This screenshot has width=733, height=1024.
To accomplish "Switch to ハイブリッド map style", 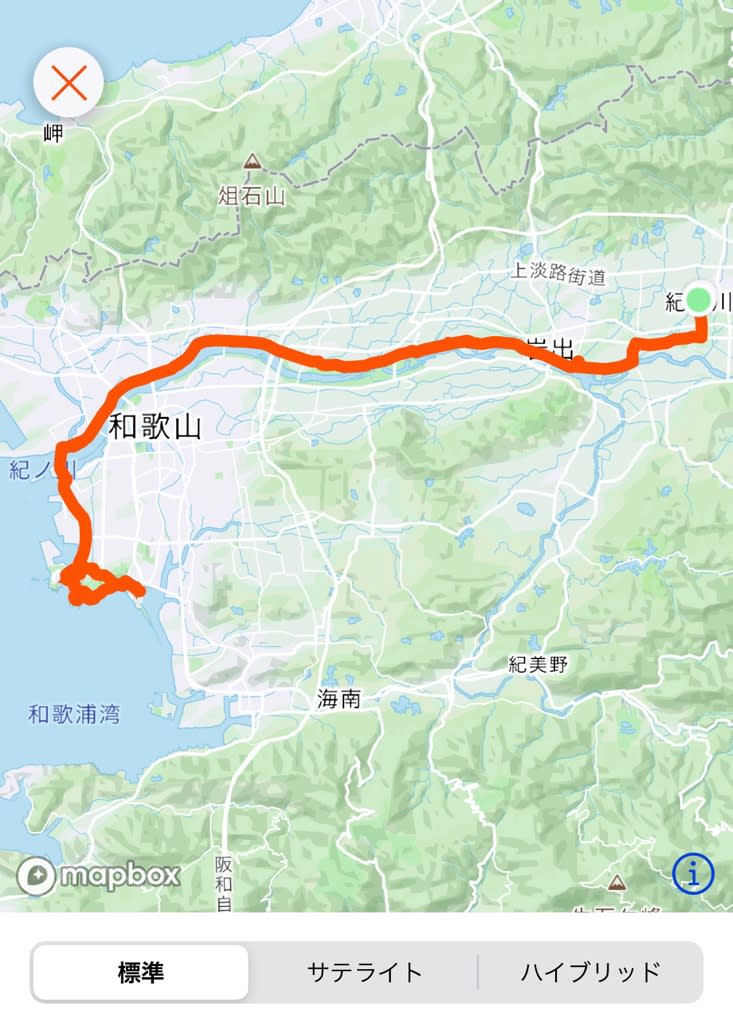I will coord(590,972).
